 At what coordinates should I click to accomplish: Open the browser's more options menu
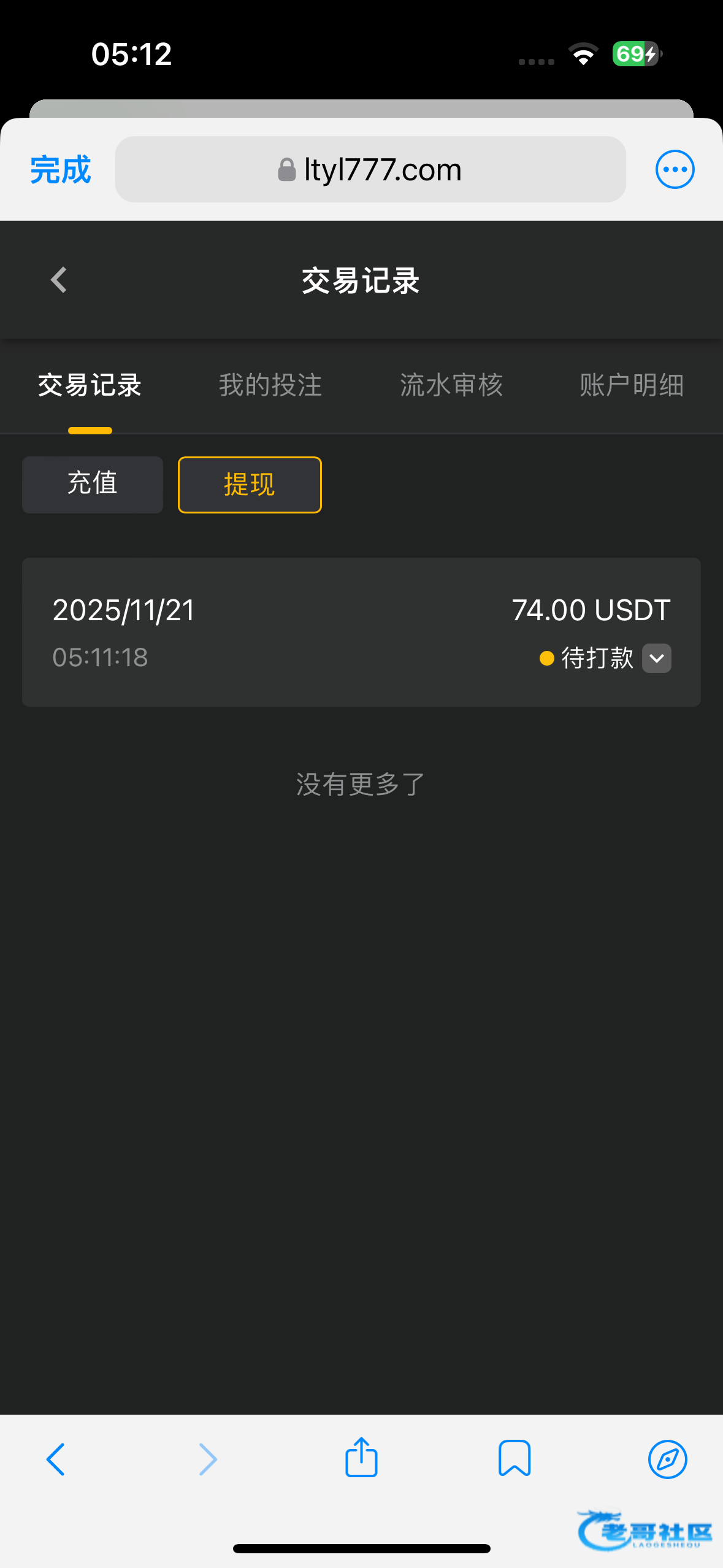click(675, 169)
